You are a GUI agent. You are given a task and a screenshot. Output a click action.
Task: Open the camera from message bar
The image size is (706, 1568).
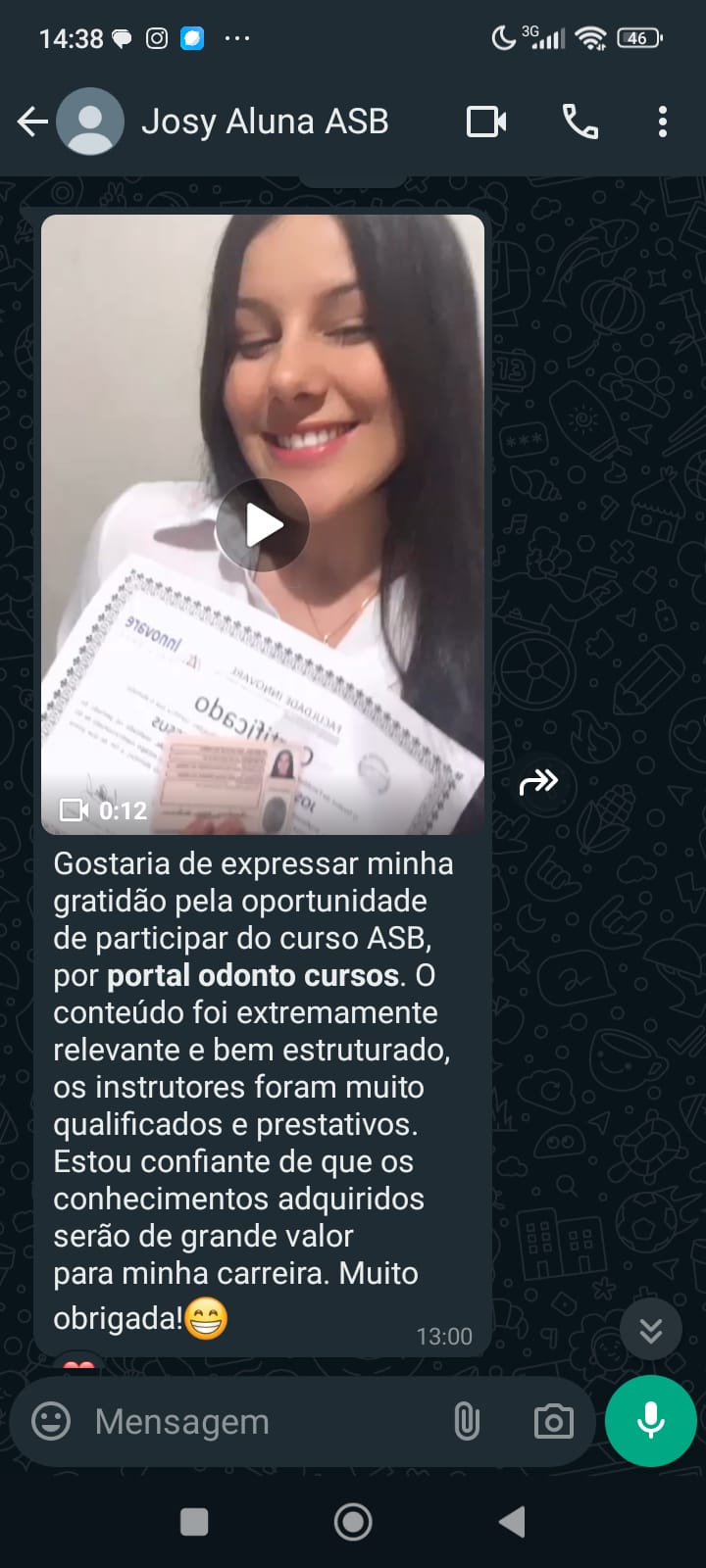553,1421
